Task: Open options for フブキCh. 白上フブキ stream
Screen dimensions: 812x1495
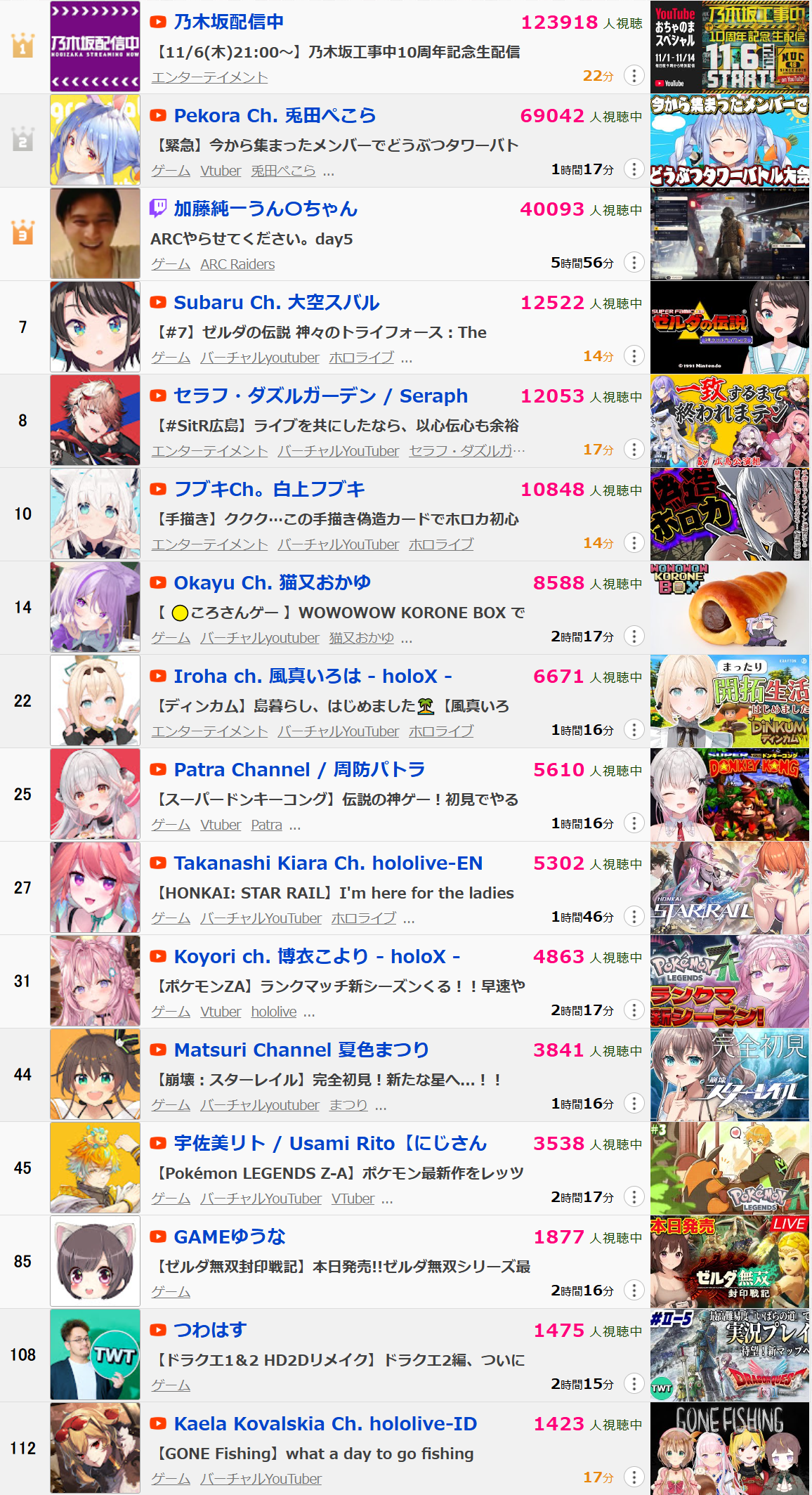Action: (634, 542)
